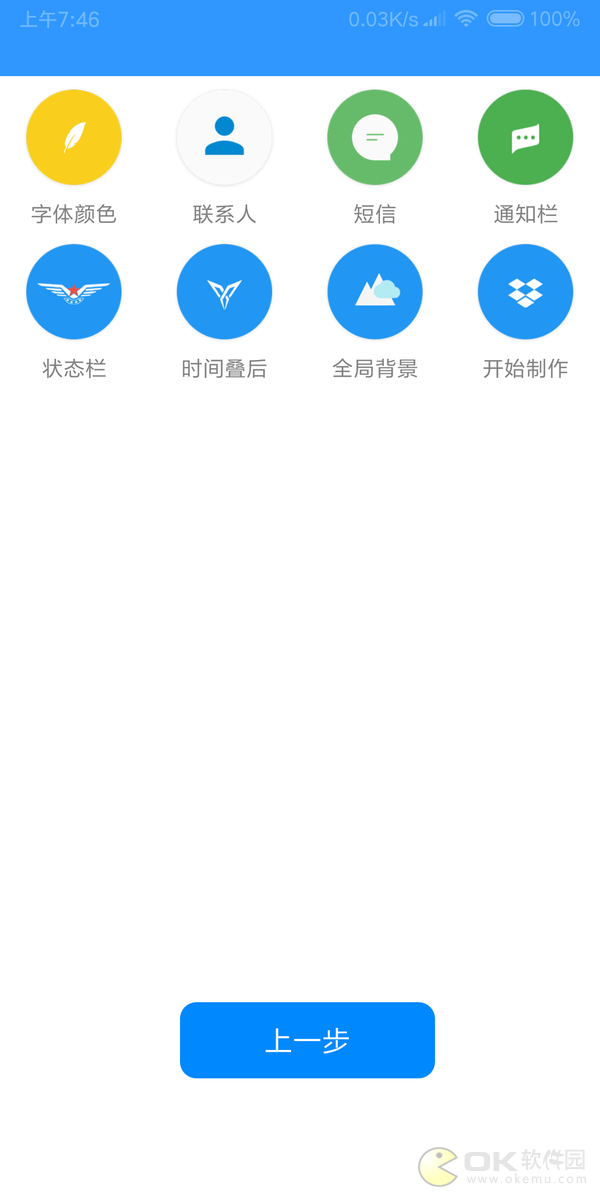Open the 字体颜色 font color option

[74, 138]
